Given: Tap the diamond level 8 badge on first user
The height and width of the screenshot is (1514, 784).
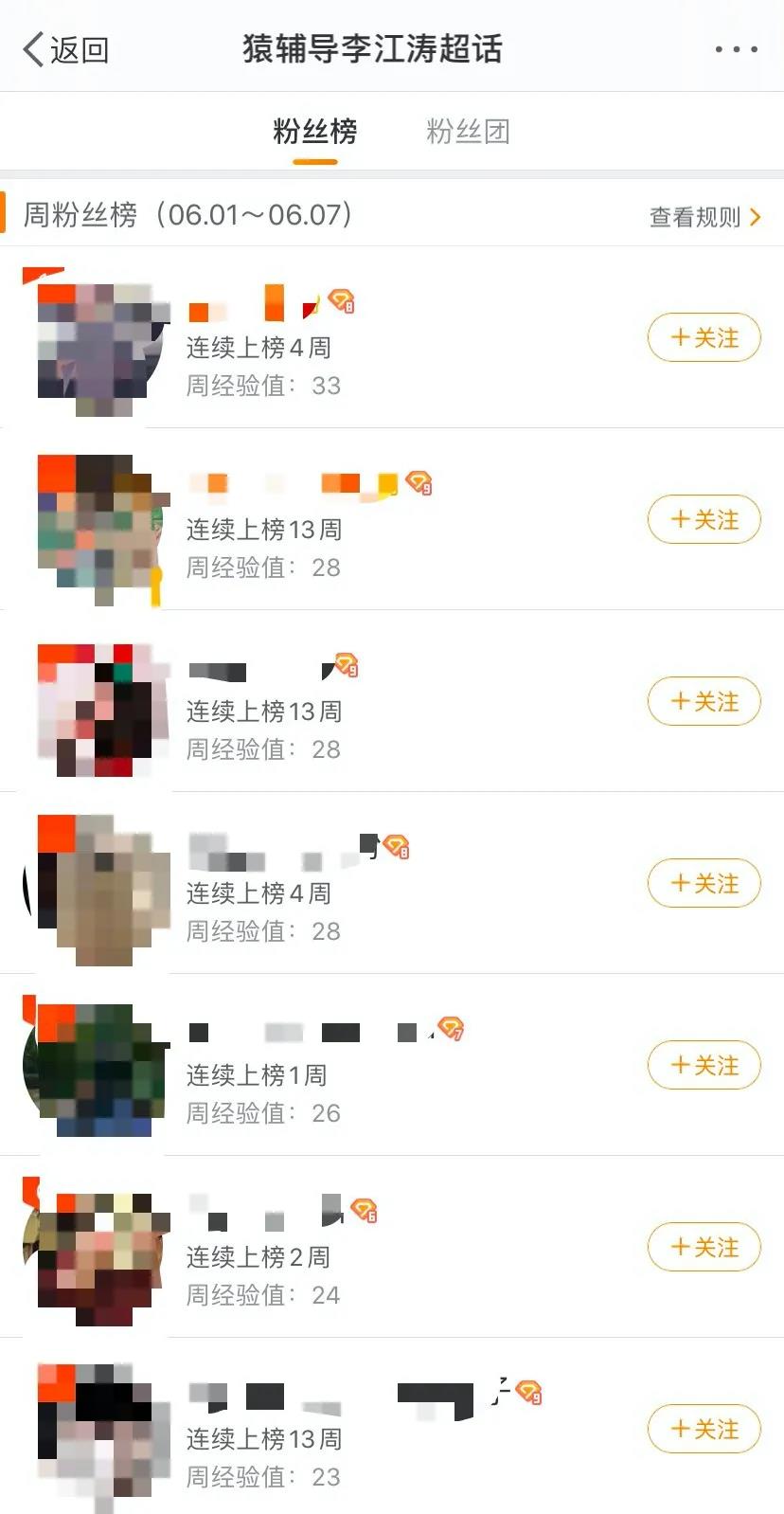Looking at the screenshot, I should tap(343, 303).
